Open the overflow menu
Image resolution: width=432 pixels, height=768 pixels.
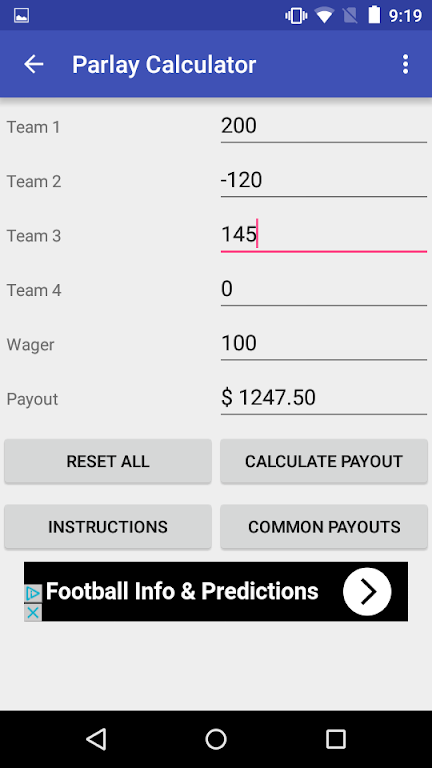pos(405,64)
